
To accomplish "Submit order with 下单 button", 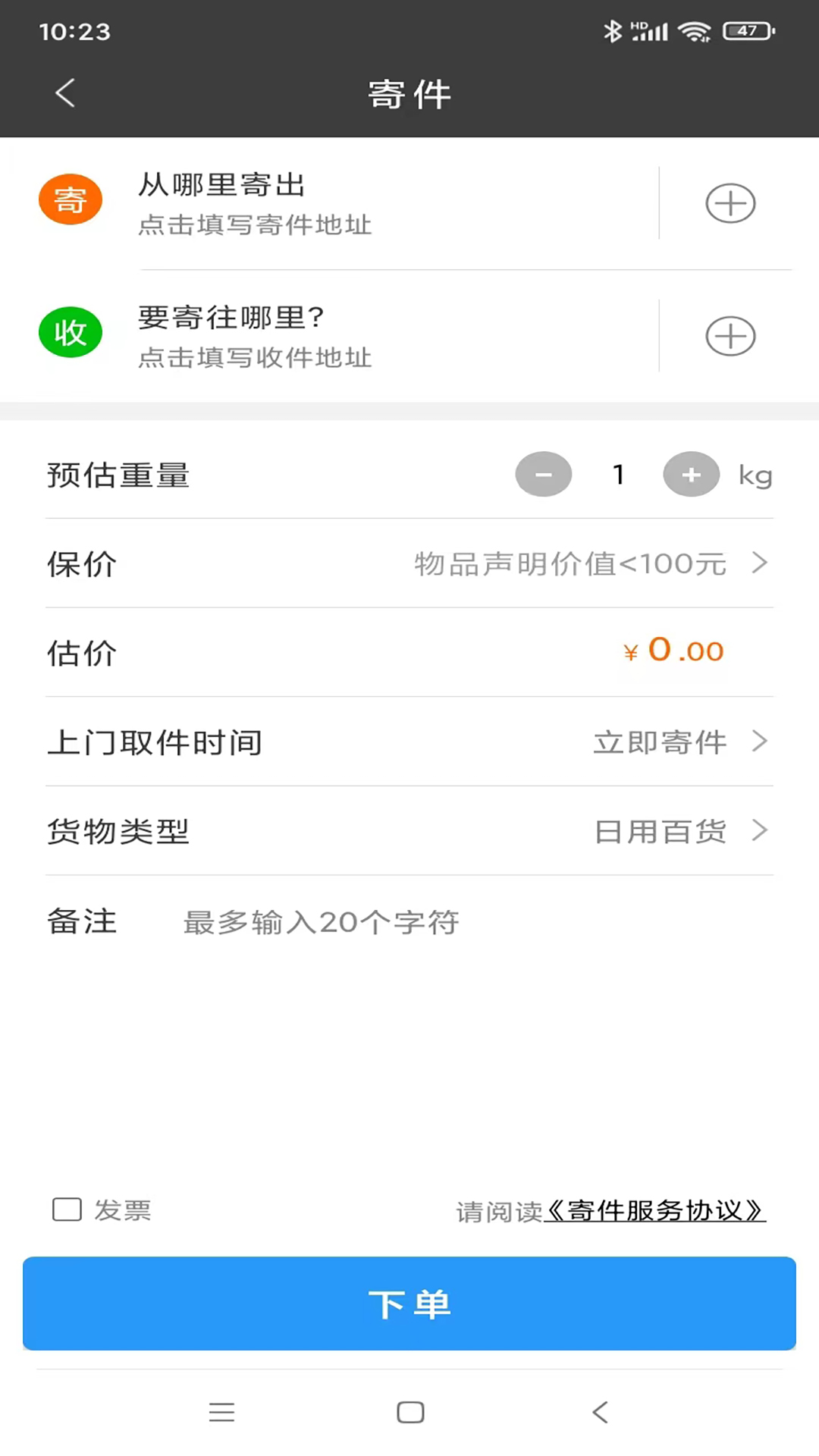I will click(x=409, y=1304).
